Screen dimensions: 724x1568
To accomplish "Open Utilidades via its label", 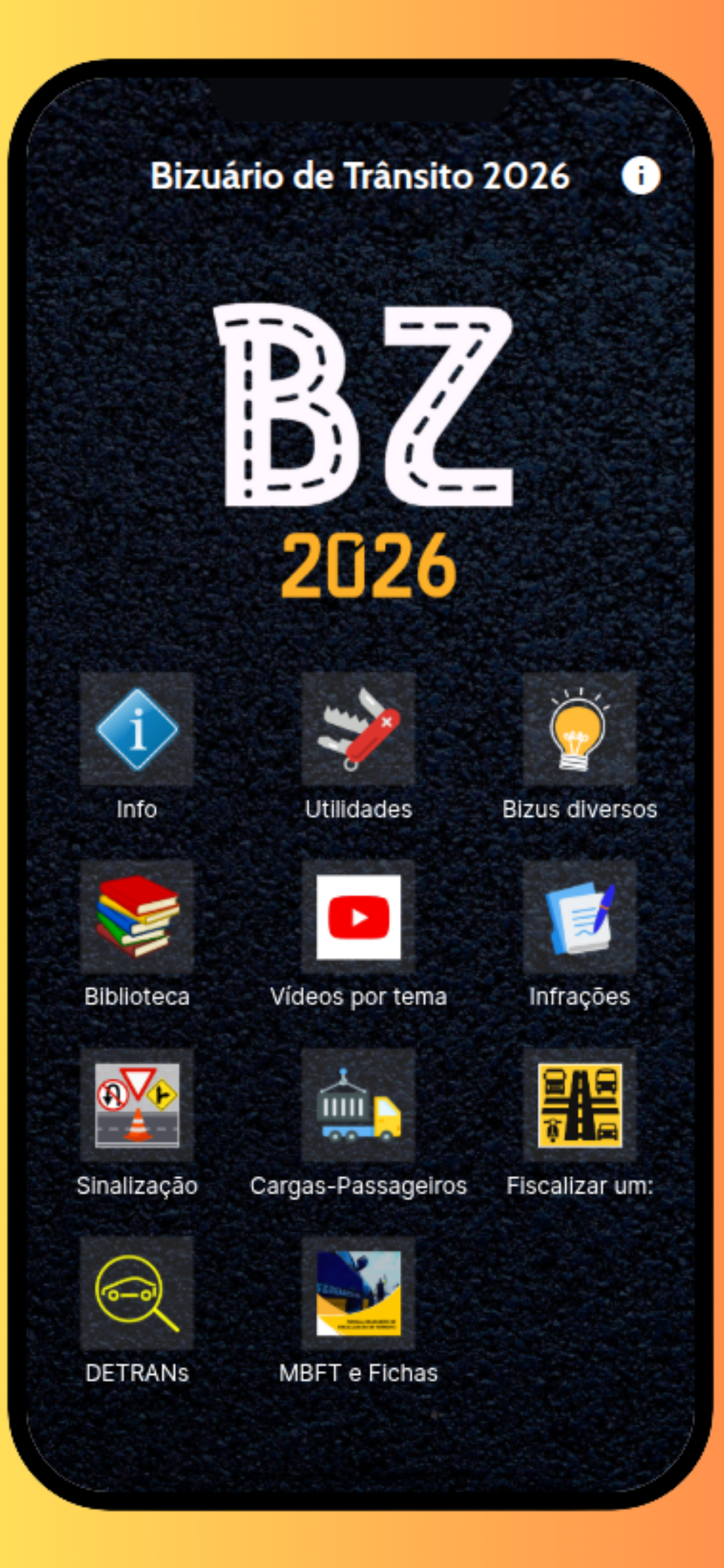I will click(x=358, y=810).
